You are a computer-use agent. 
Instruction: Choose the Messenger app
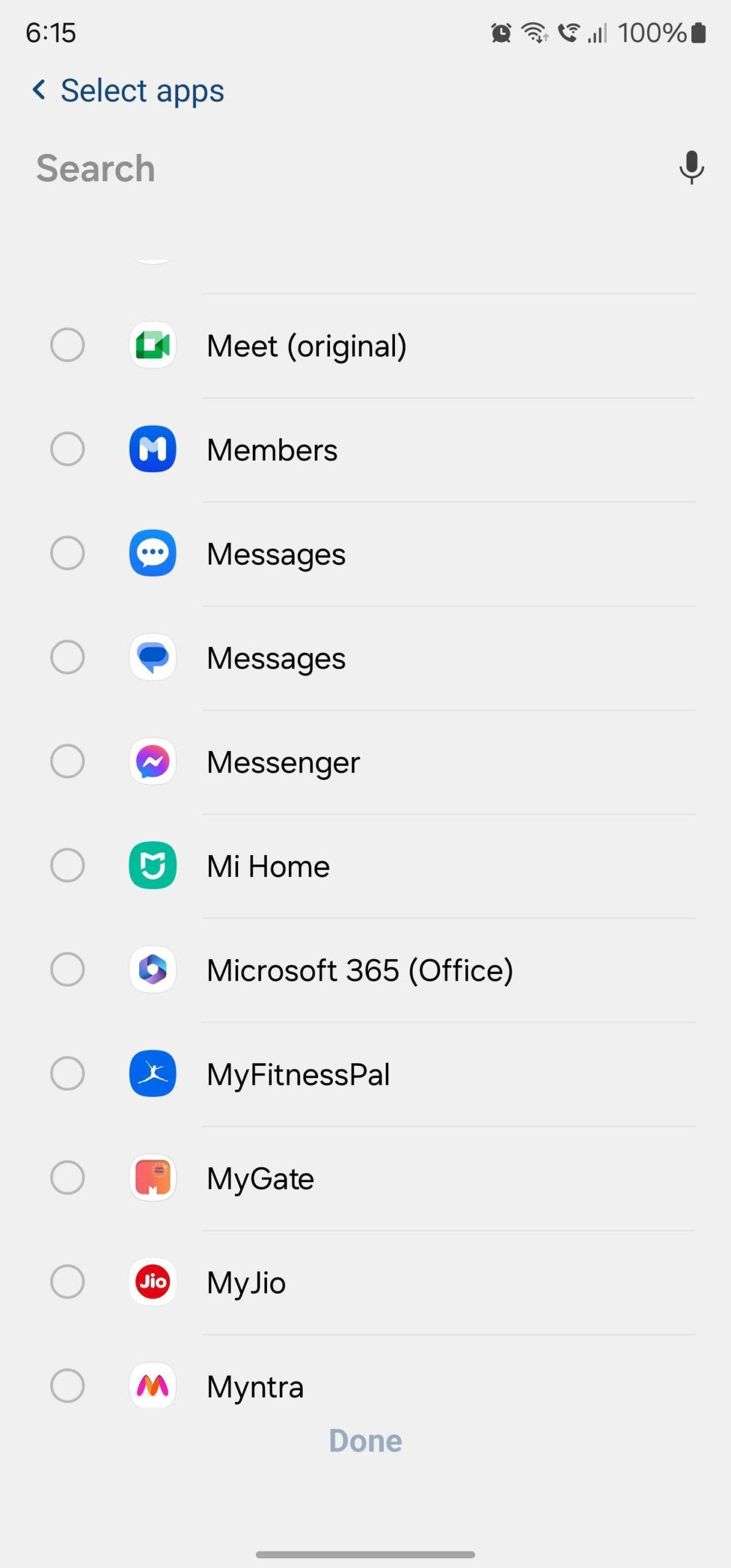click(x=67, y=761)
